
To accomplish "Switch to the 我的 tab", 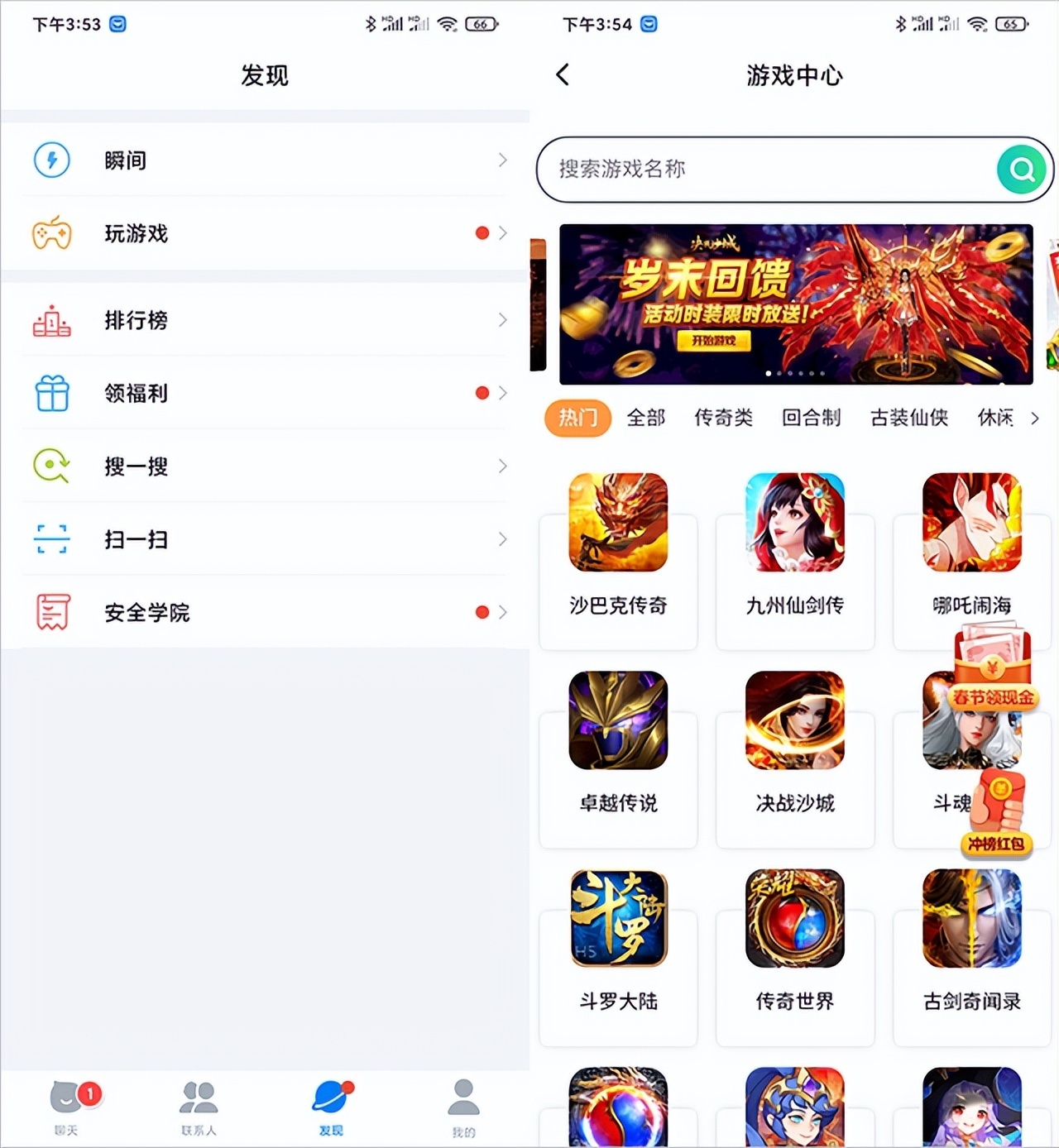I will point(463,1107).
